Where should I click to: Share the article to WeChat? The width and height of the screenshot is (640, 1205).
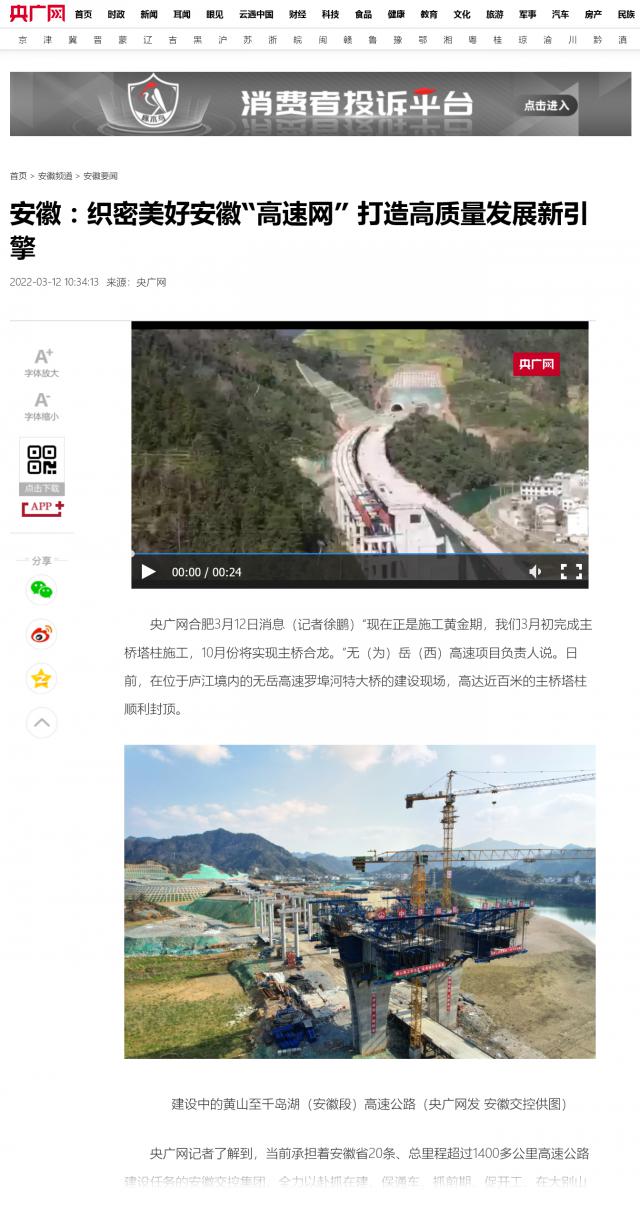pos(41,590)
